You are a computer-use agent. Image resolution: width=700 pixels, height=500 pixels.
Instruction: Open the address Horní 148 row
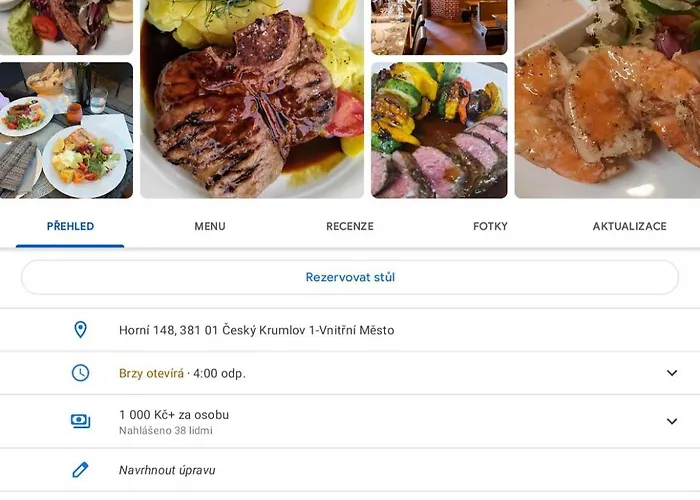[x=256, y=330]
